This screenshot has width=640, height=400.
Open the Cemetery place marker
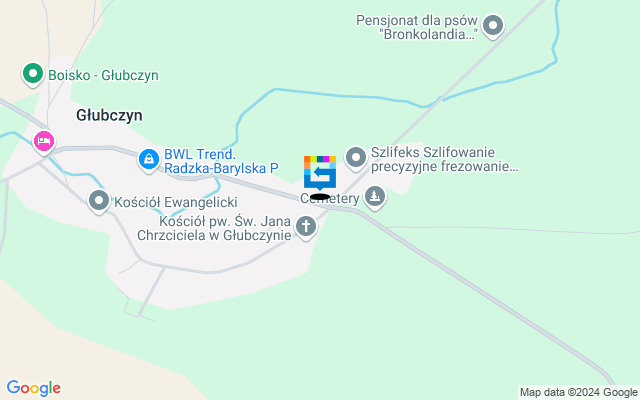click(375, 197)
